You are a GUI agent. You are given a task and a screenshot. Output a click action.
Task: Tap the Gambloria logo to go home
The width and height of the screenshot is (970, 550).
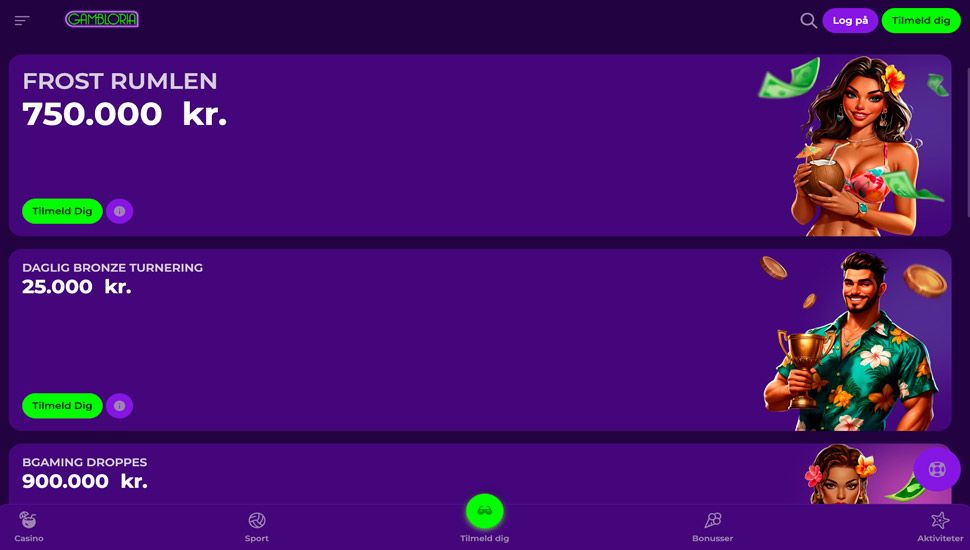click(102, 19)
